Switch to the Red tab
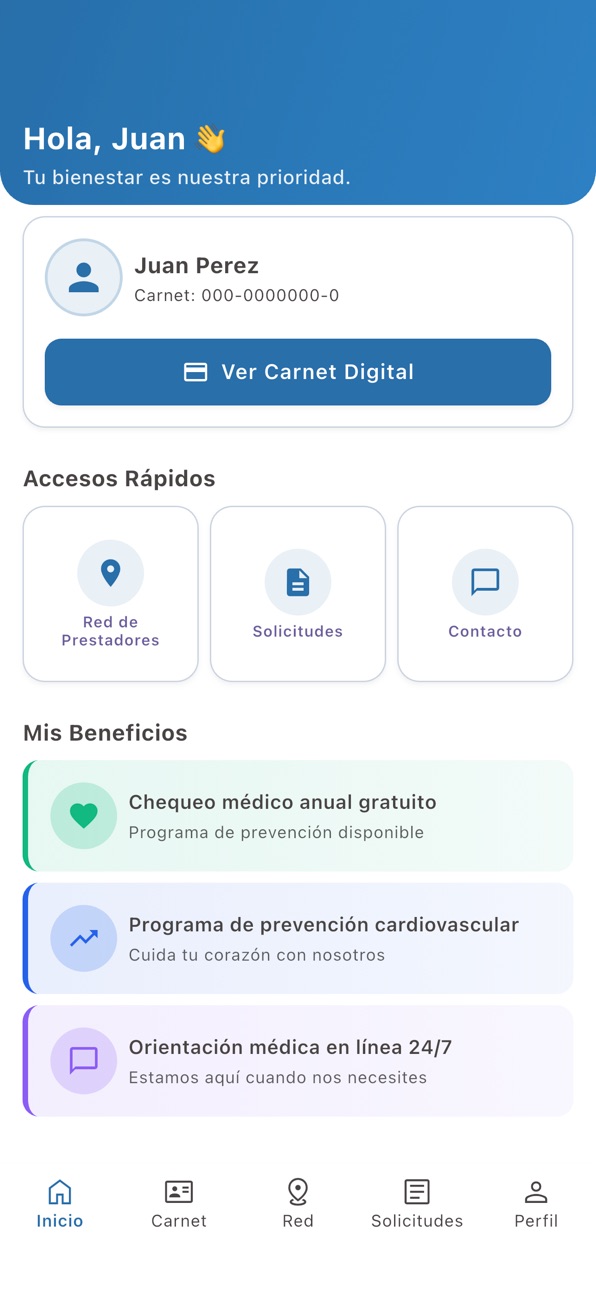Image resolution: width=596 pixels, height=1290 pixels. [x=298, y=1204]
